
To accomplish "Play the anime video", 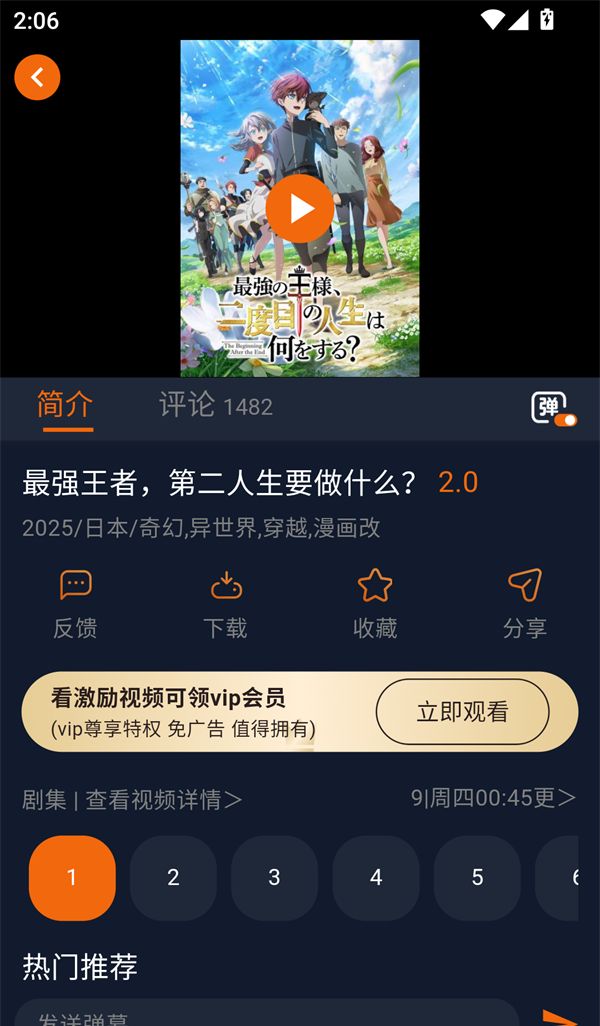I will (x=299, y=208).
